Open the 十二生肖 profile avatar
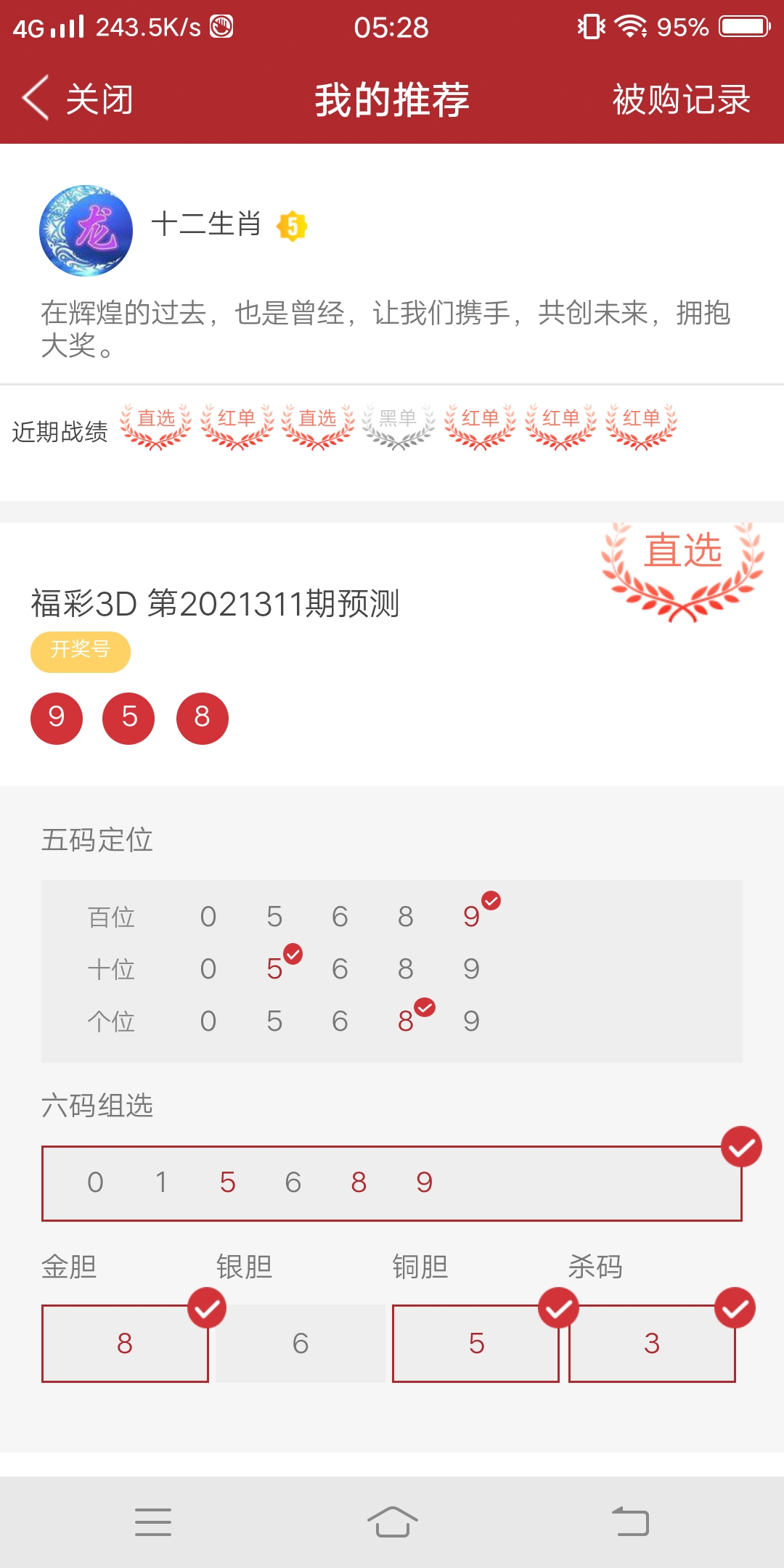The image size is (784, 1568). 86,230
